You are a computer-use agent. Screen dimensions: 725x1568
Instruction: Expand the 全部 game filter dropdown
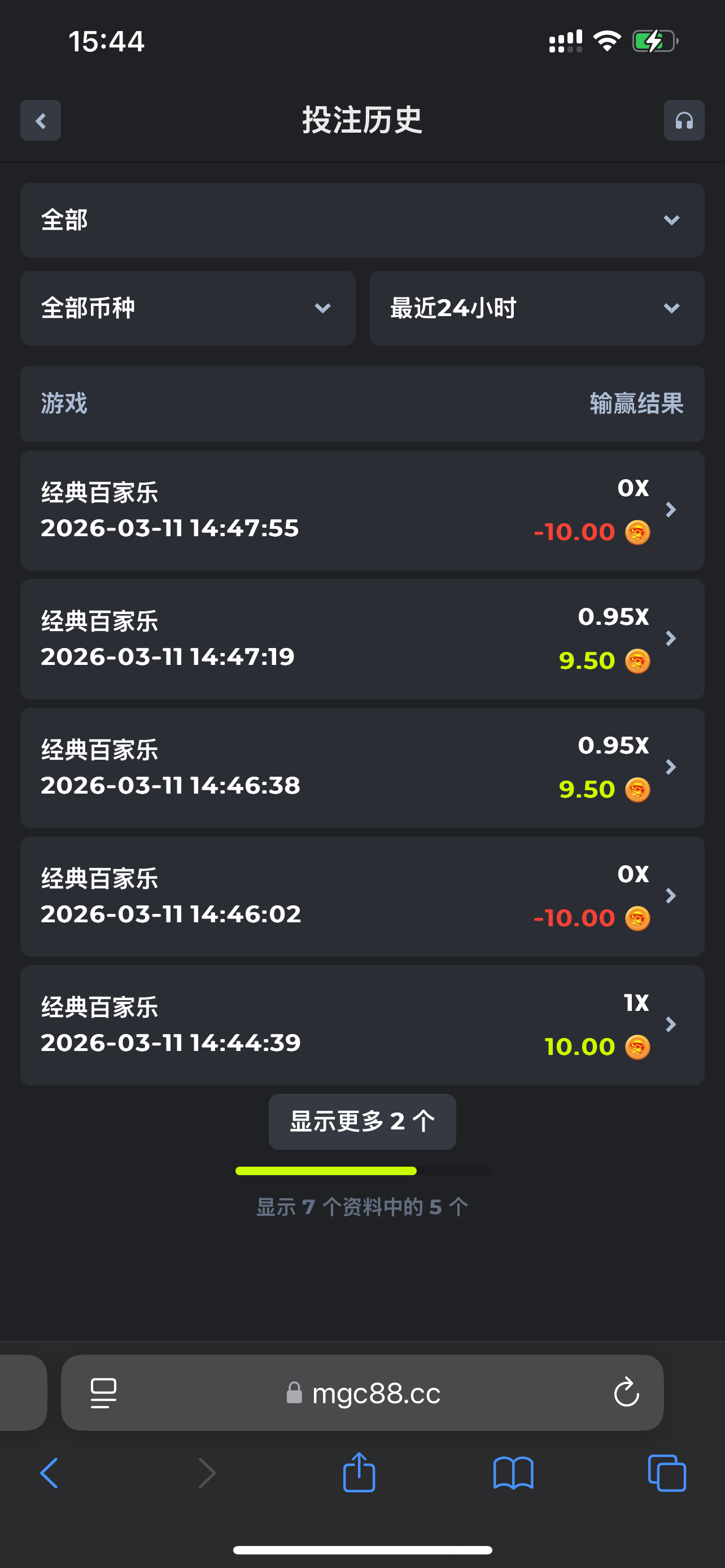pyautogui.click(x=362, y=220)
